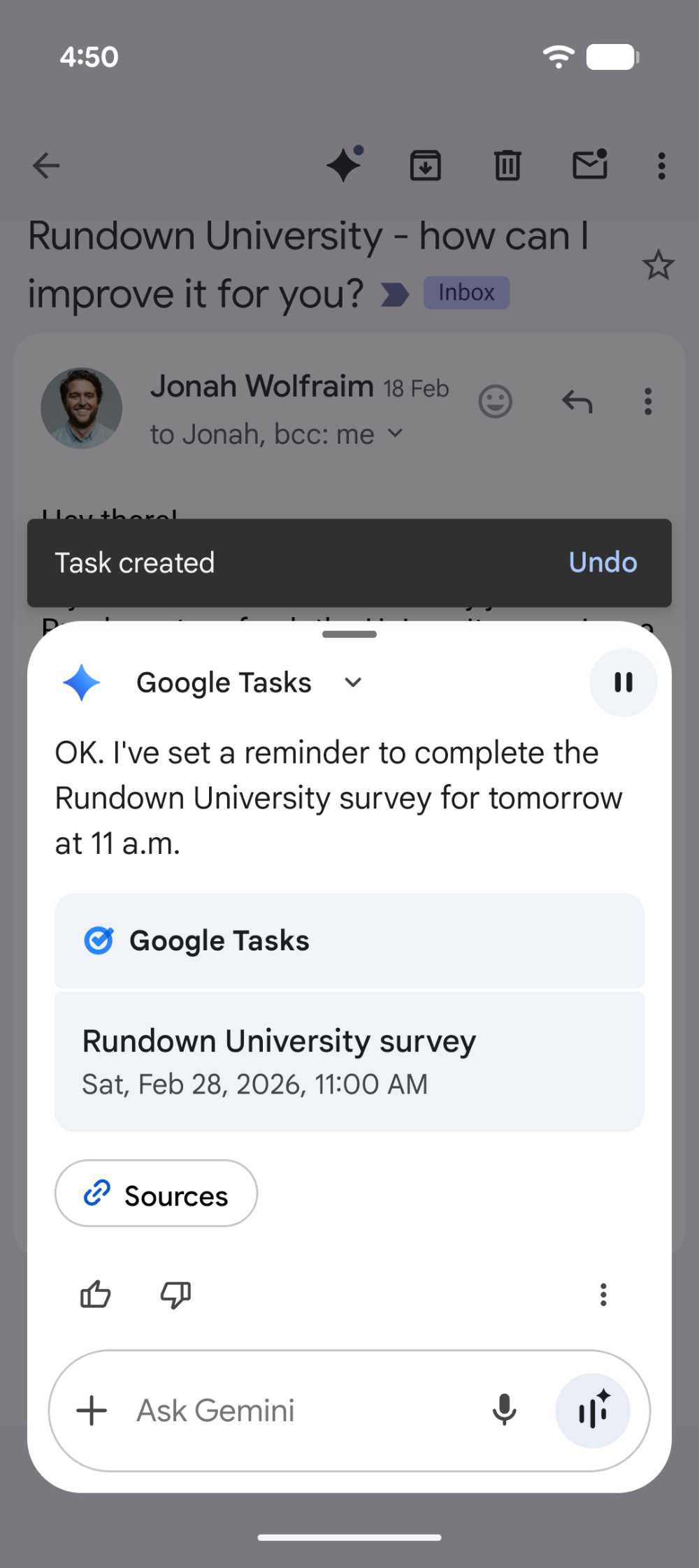Add an emoji reaction to Jonah's message
Screen dimensions: 699x1568
pos(496,402)
